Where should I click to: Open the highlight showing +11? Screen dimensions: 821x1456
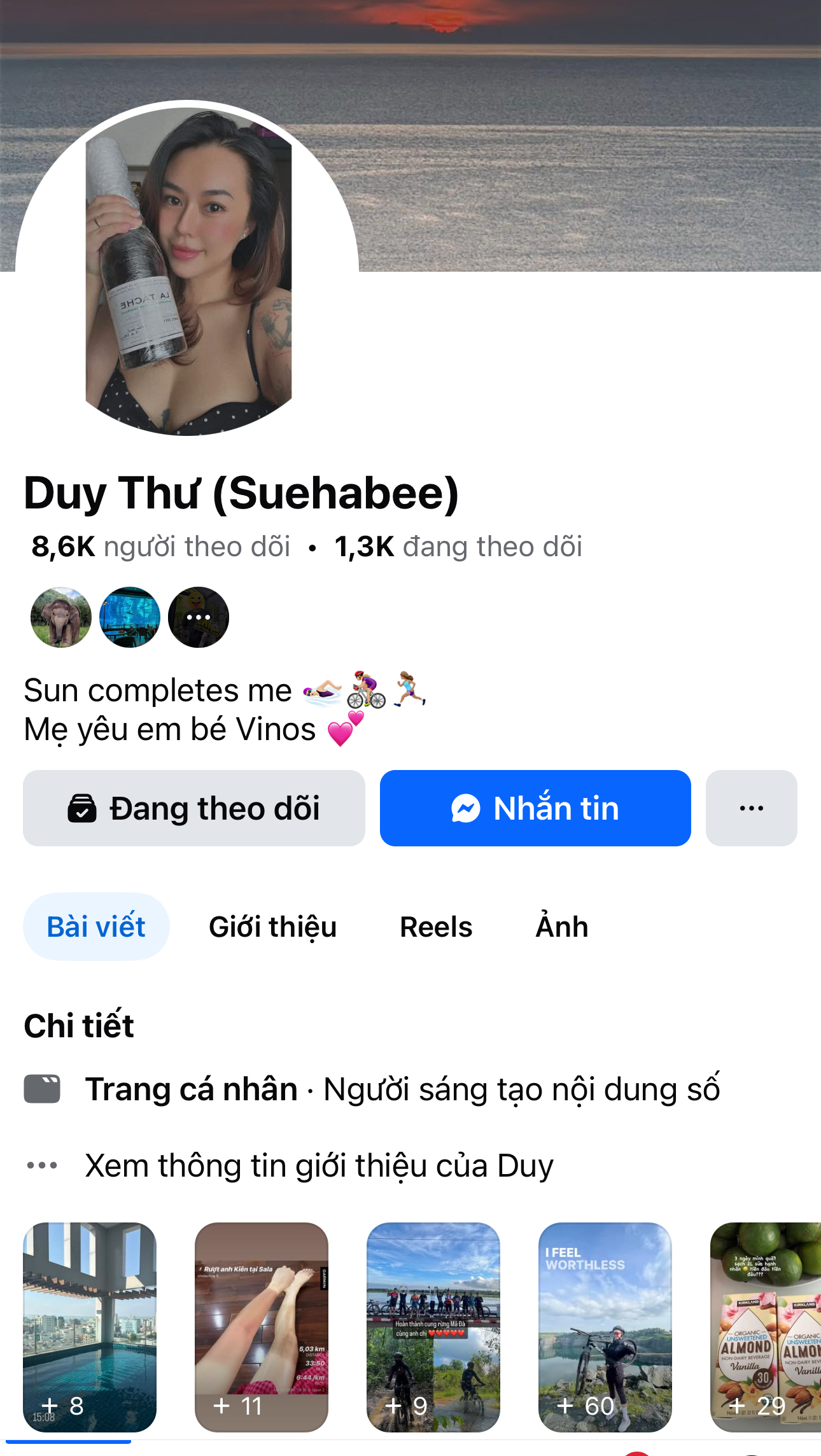pyautogui.click(x=262, y=1327)
